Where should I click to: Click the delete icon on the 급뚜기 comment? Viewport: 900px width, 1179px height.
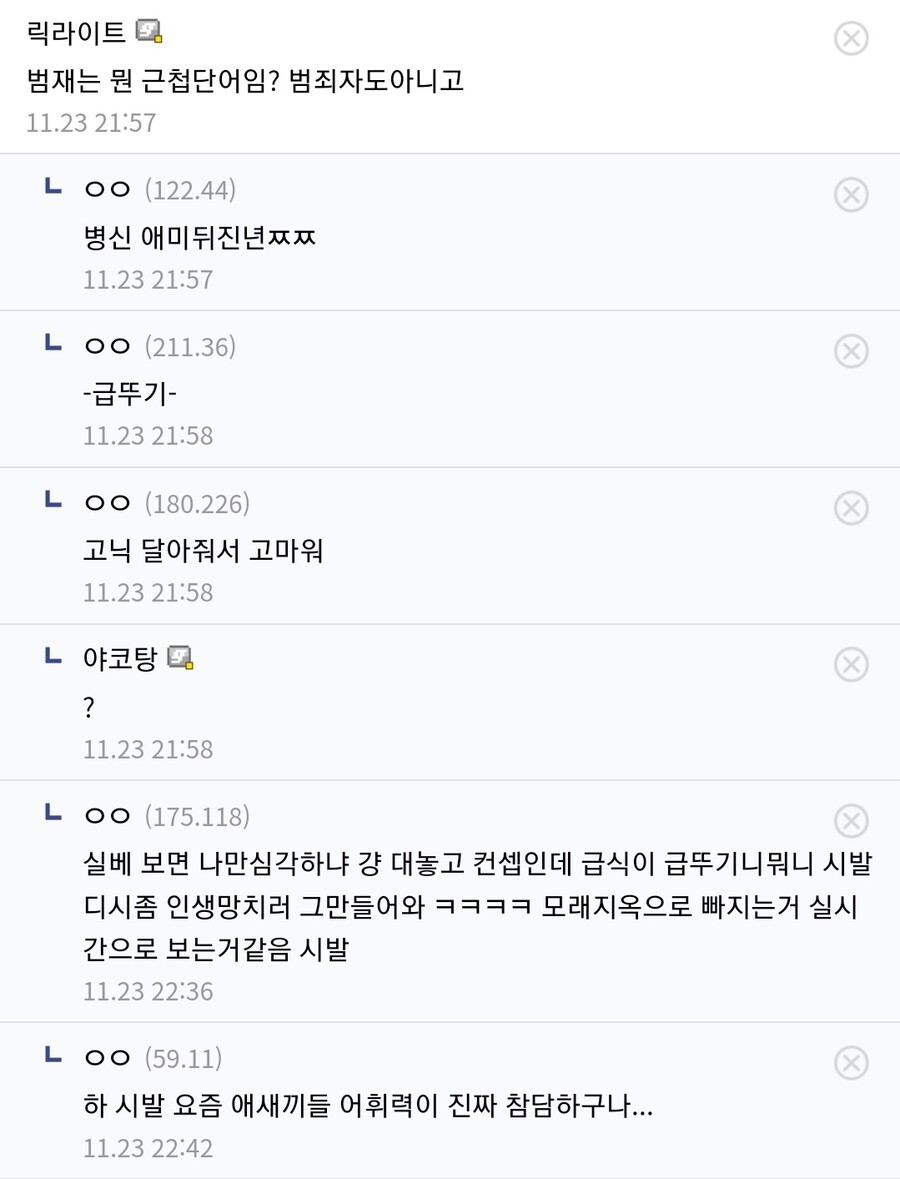pos(851,351)
